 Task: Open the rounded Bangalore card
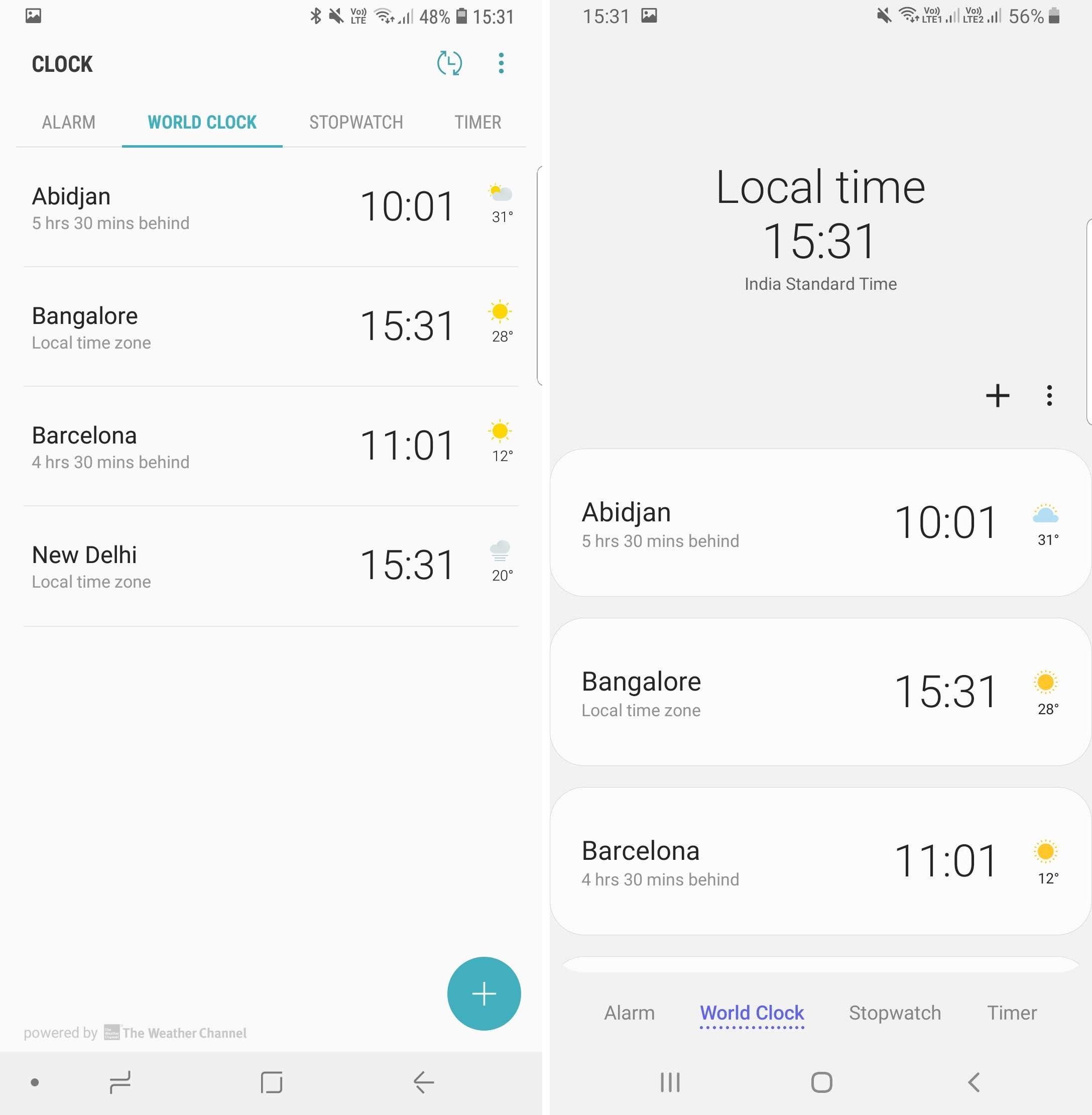click(x=820, y=692)
